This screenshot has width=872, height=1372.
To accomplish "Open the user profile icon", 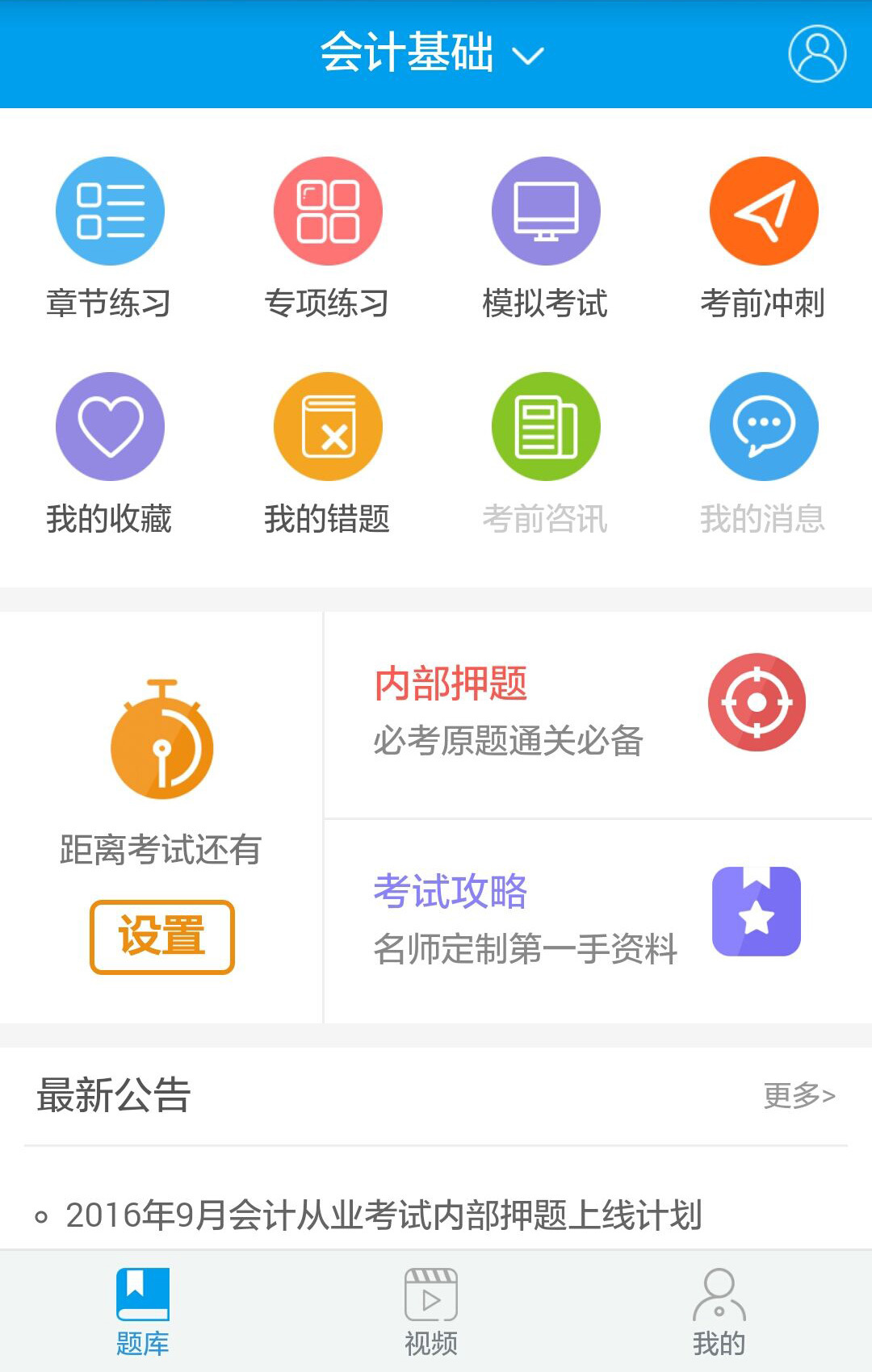I will pyautogui.click(x=817, y=53).
